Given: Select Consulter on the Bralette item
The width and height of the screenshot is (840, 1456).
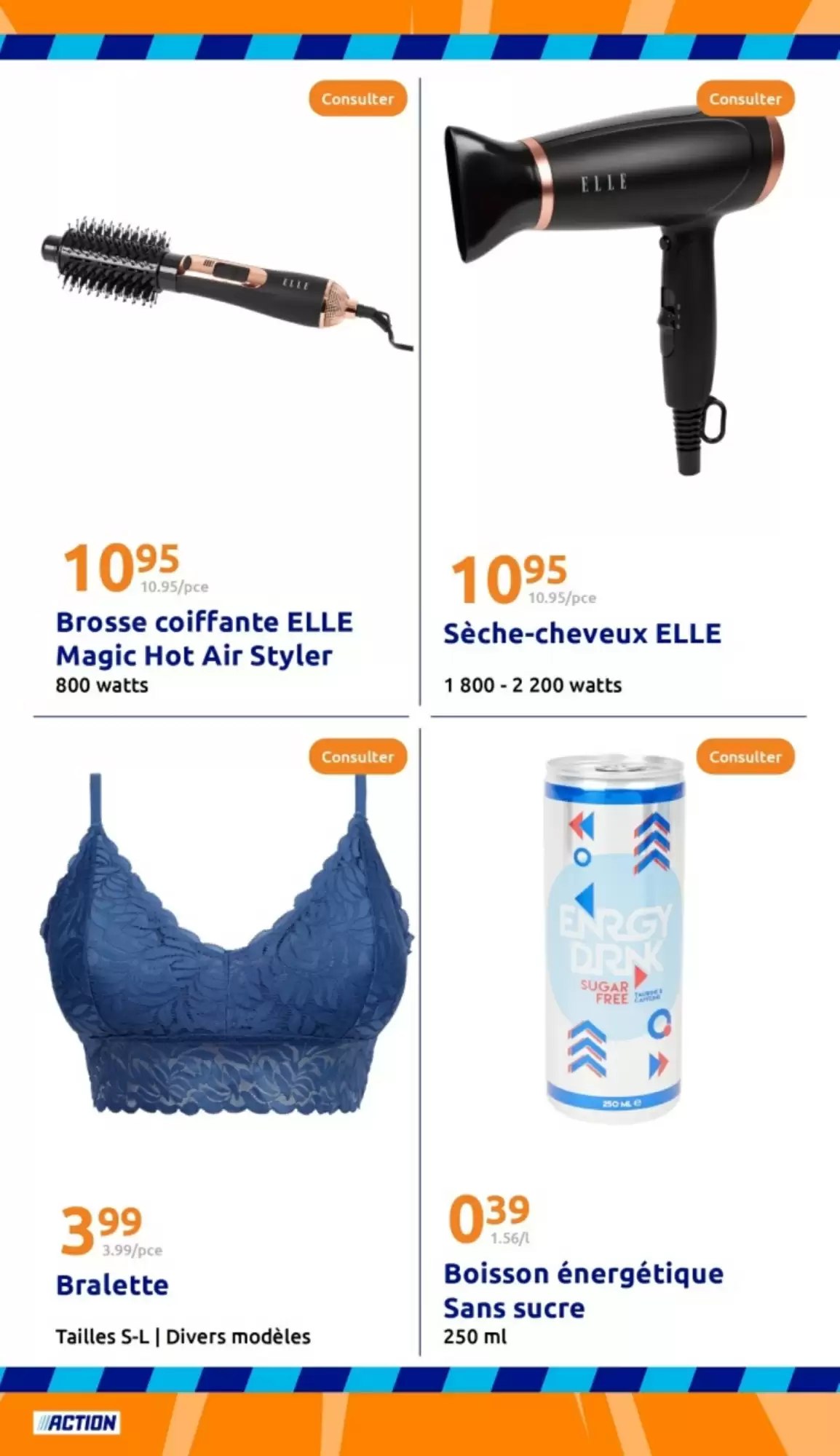Looking at the screenshot, I should click(x=357, y=757).
